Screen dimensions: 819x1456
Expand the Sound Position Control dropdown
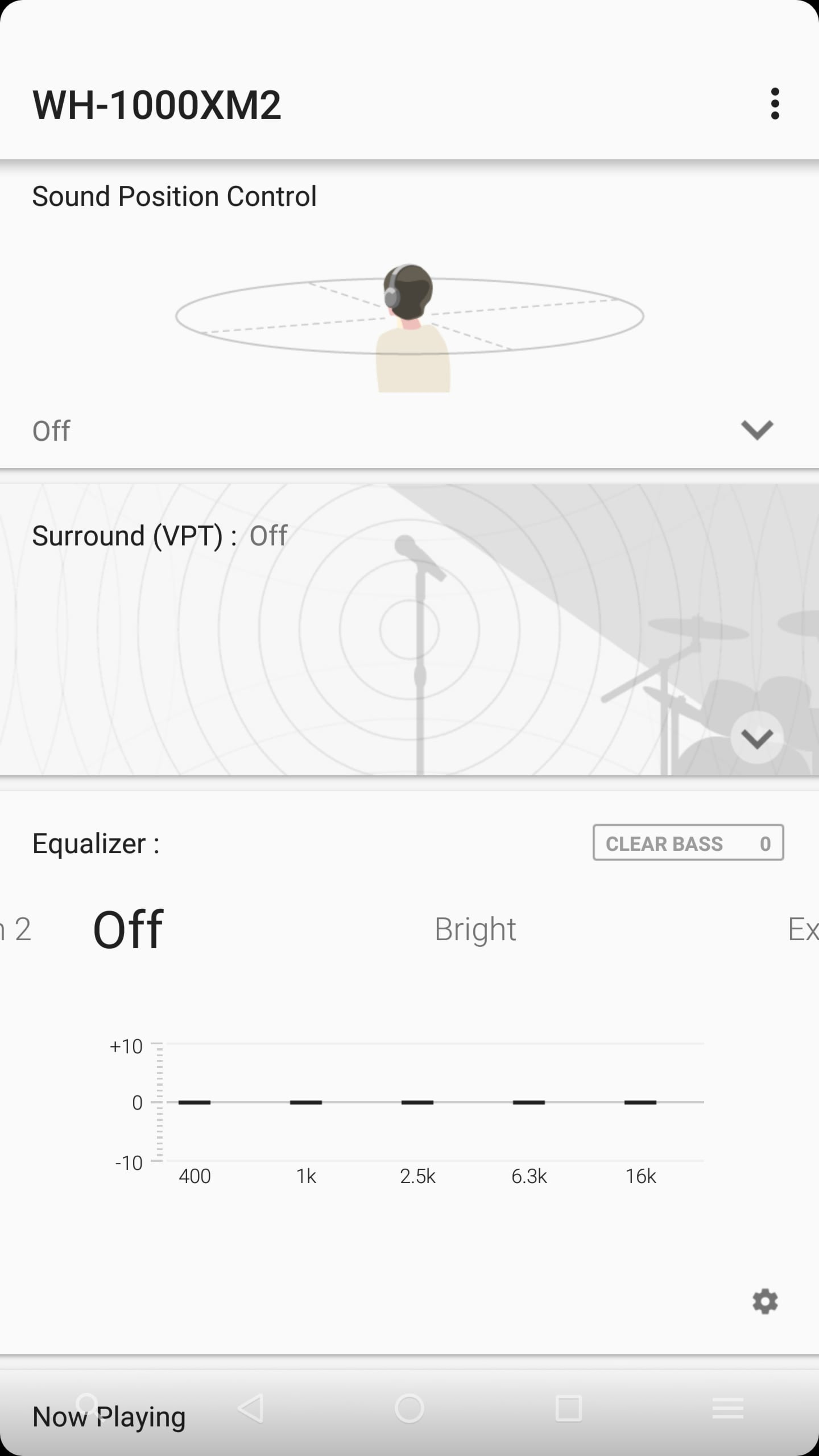pyautogui.click(x=757, y=430)
